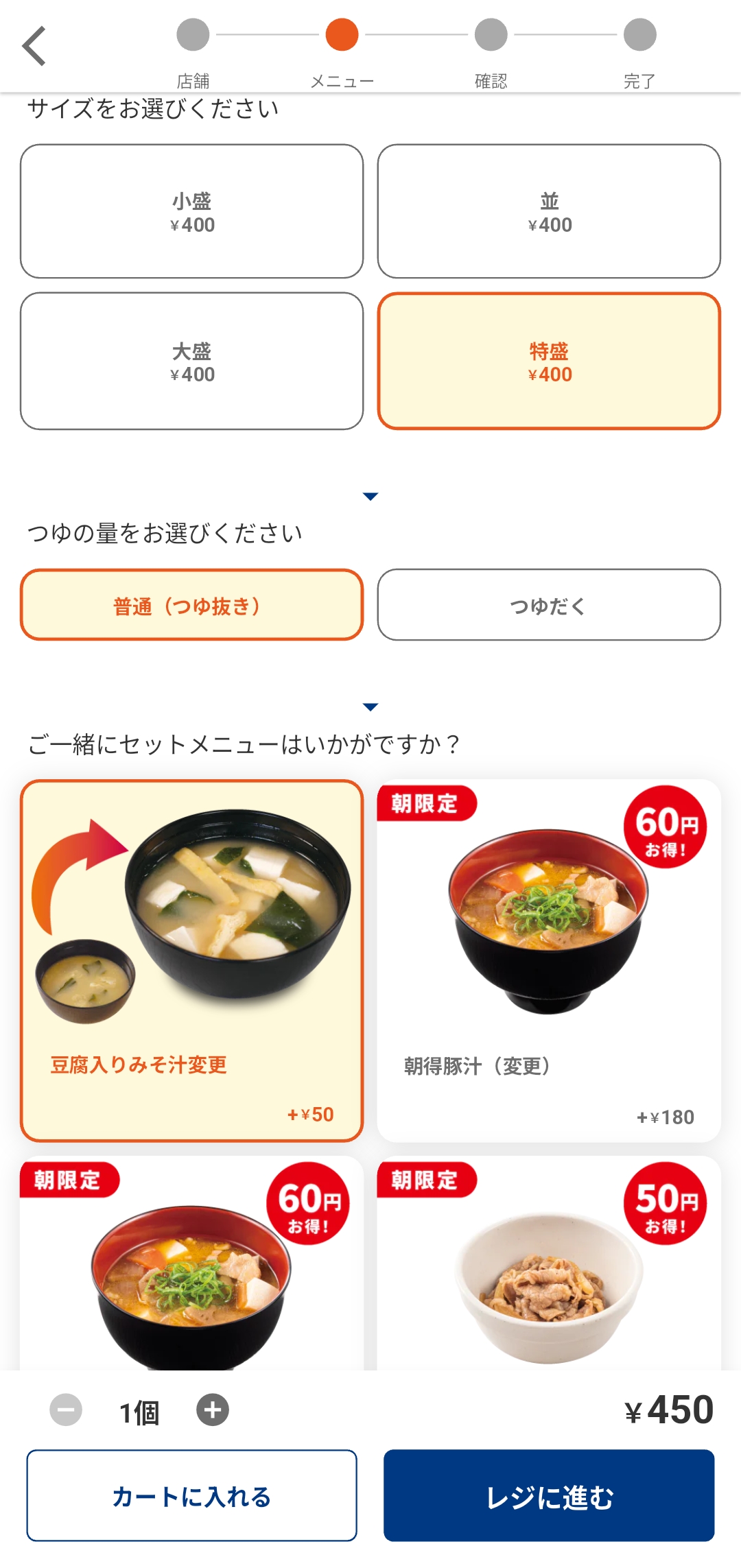Choose the 並 size option
Image resolution: width=741 pixels, height=1568 pixels.
(549, 211)
